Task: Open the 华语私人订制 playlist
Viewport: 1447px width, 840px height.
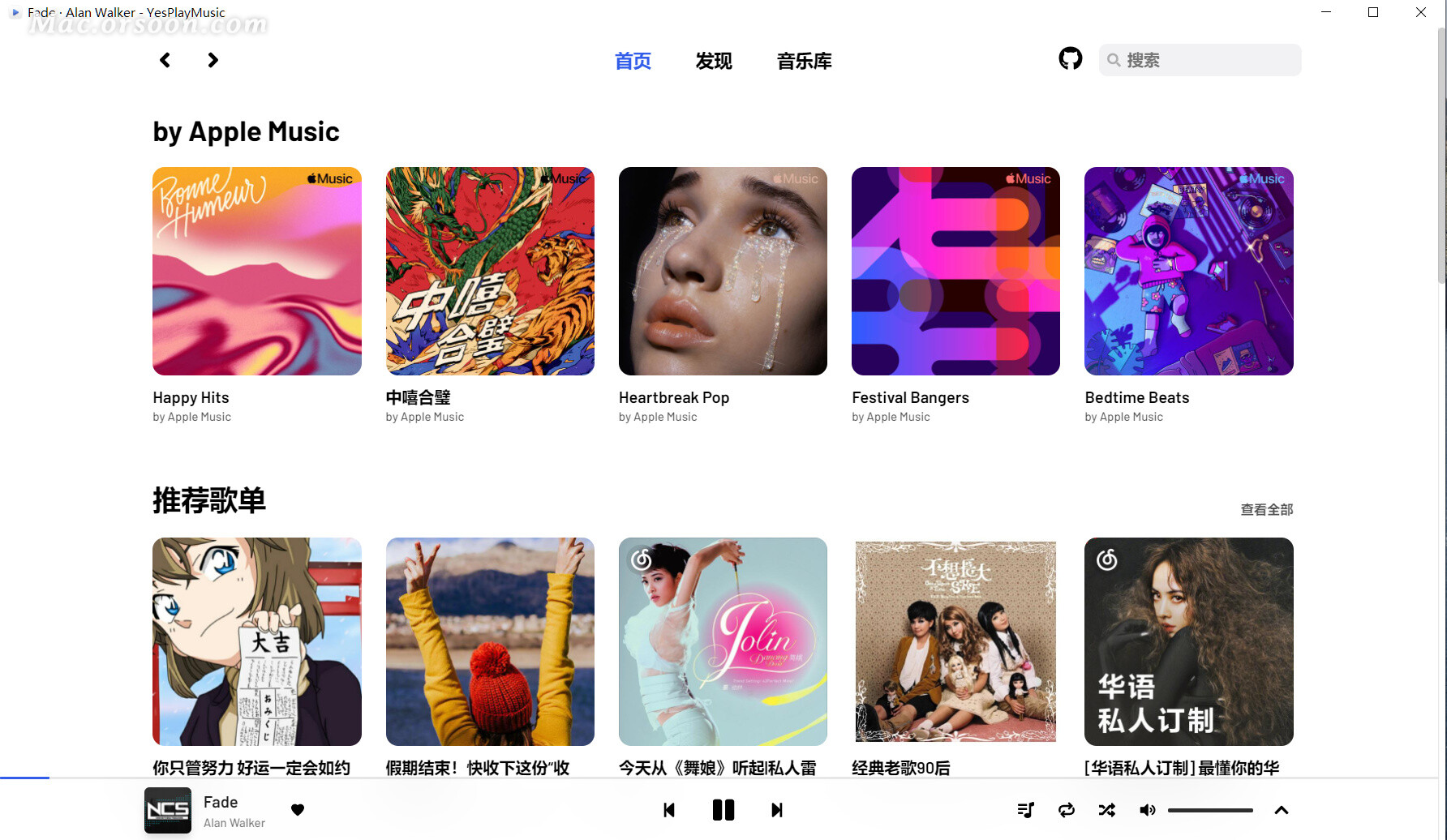Action: click(x=1188, y=641)
